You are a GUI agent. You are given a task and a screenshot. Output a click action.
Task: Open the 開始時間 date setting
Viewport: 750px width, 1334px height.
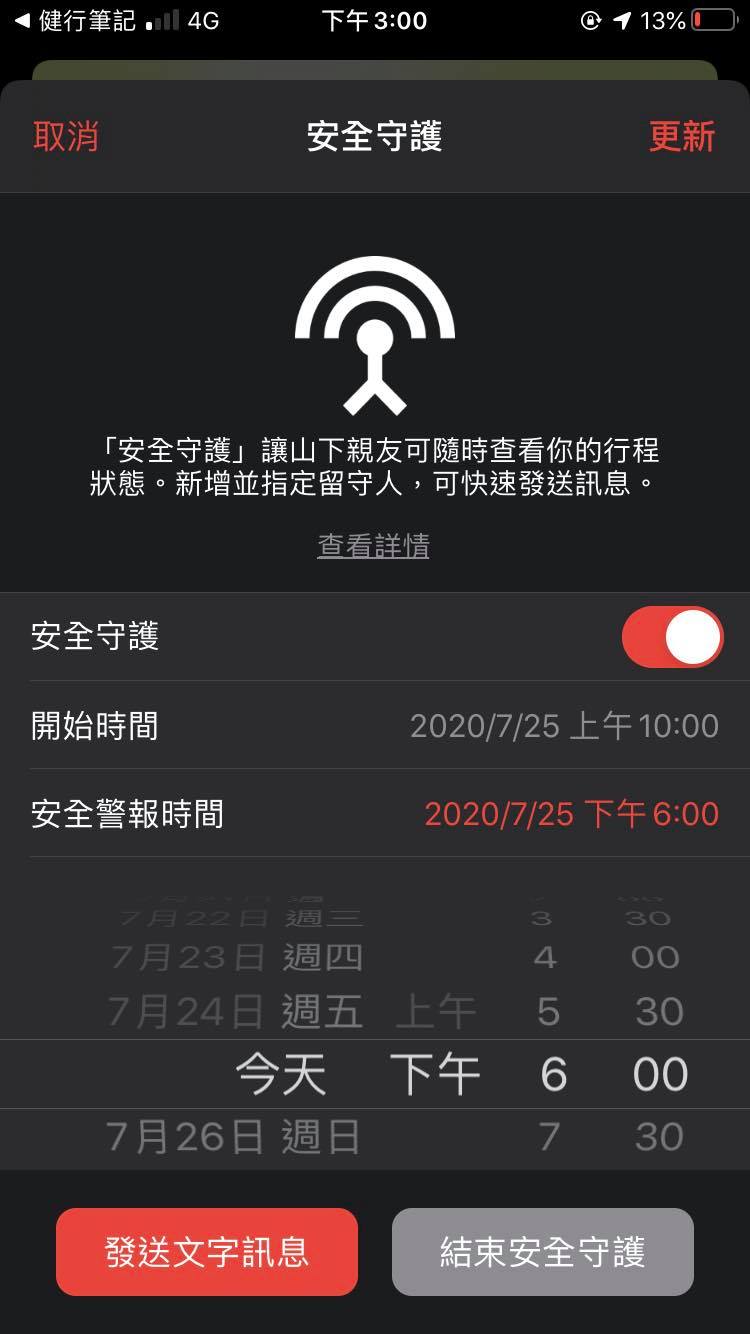[375, 726]
